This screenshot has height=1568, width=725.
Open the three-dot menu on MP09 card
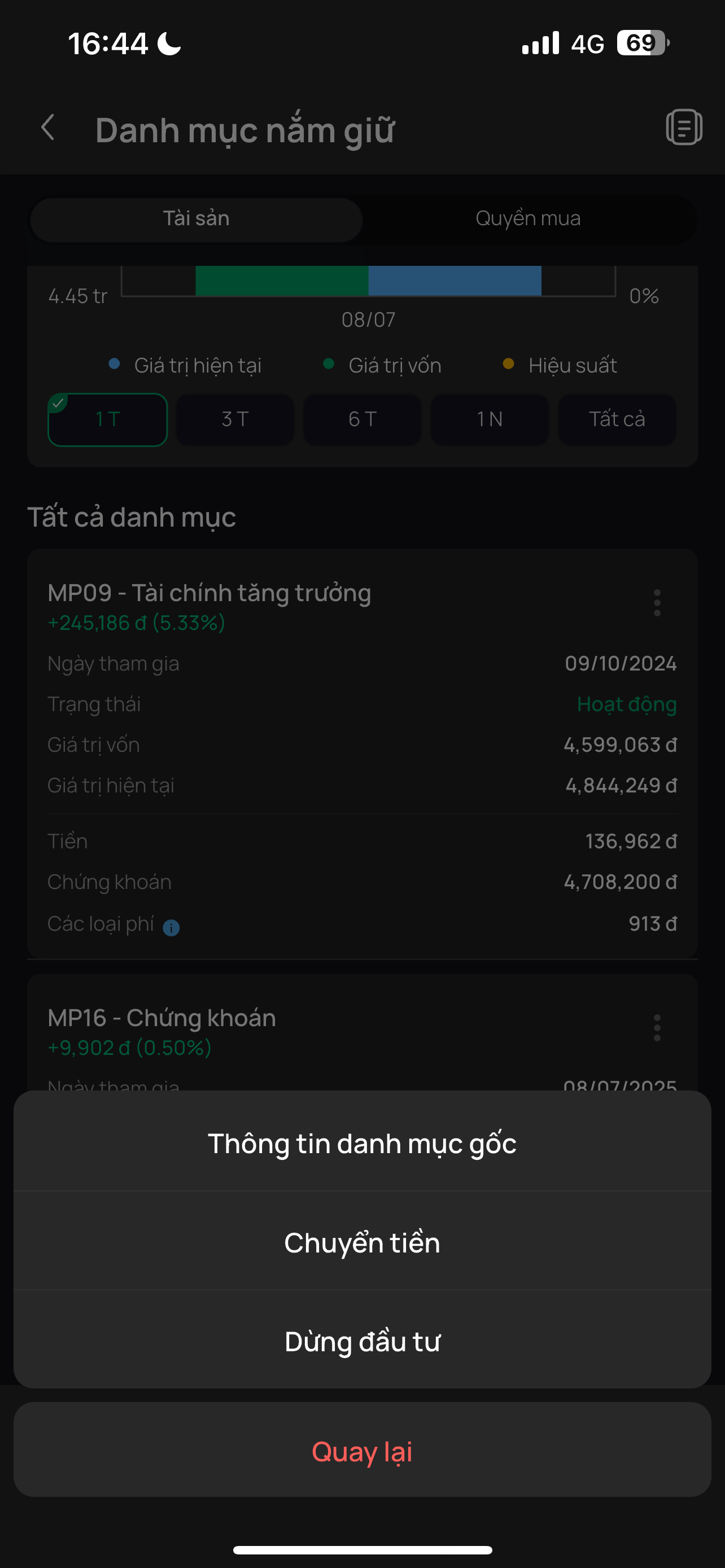[656, 603]
